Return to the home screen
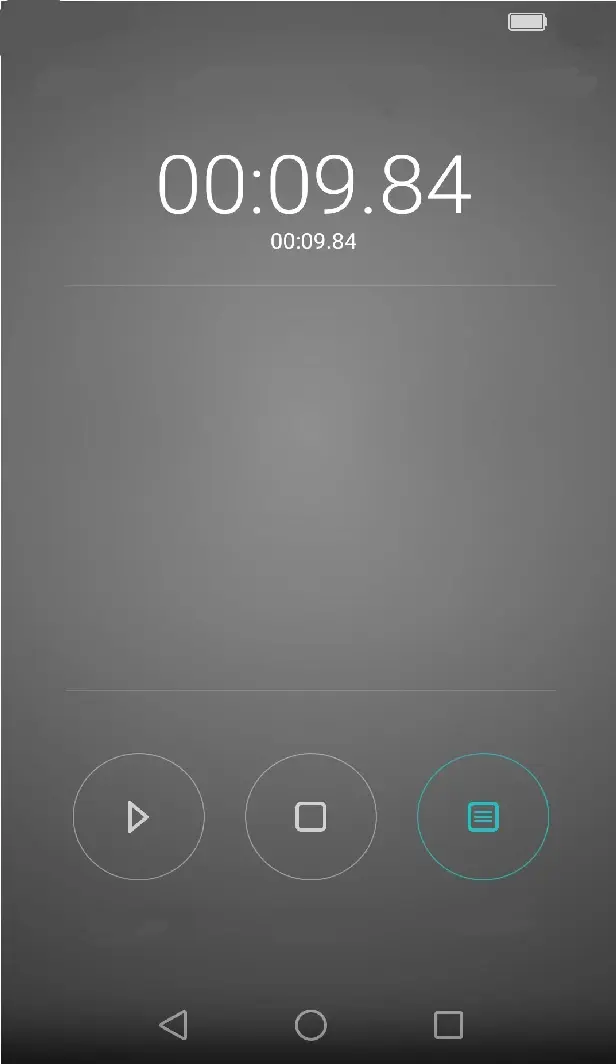616x1064 pixels. click(311, 1025)
